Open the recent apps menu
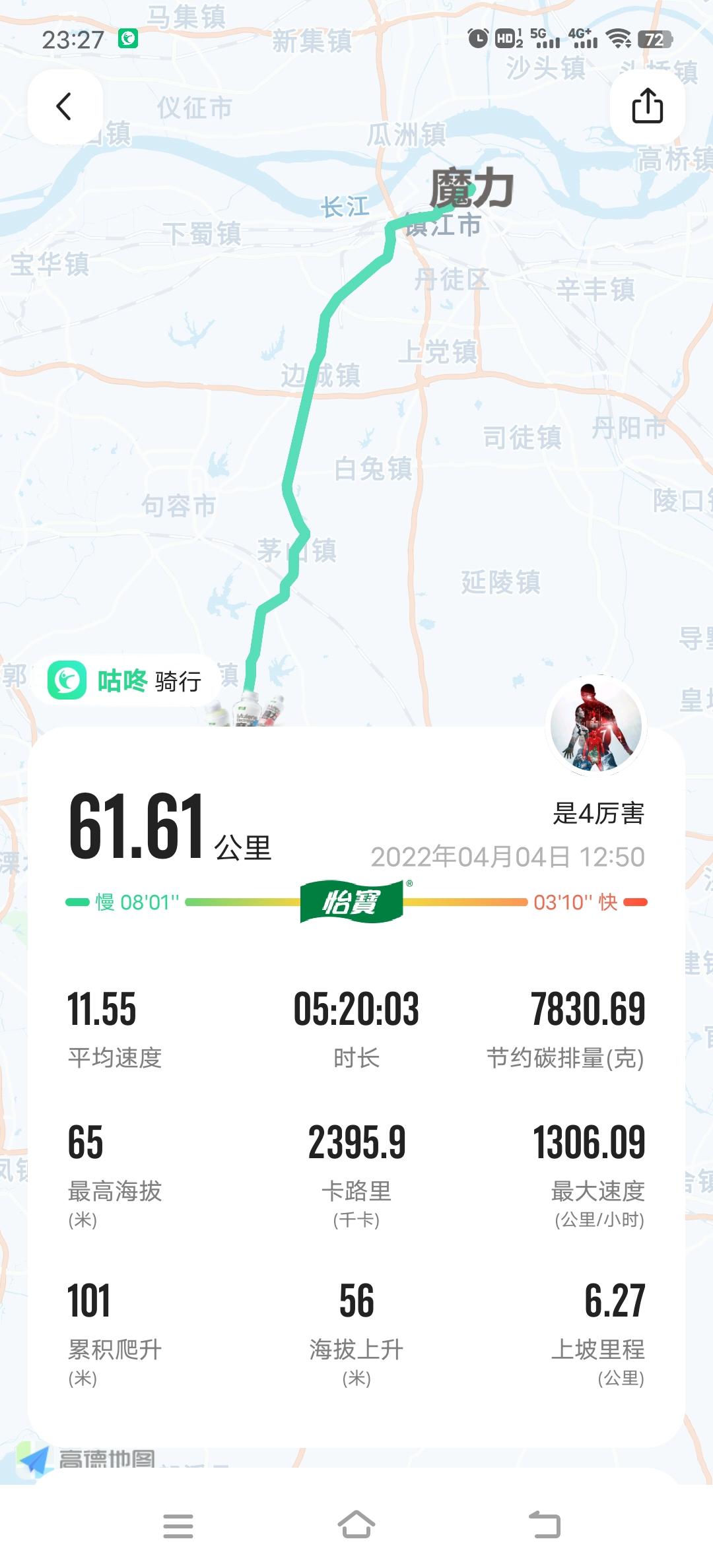Screen dimensions: 713x1568 178,1525
